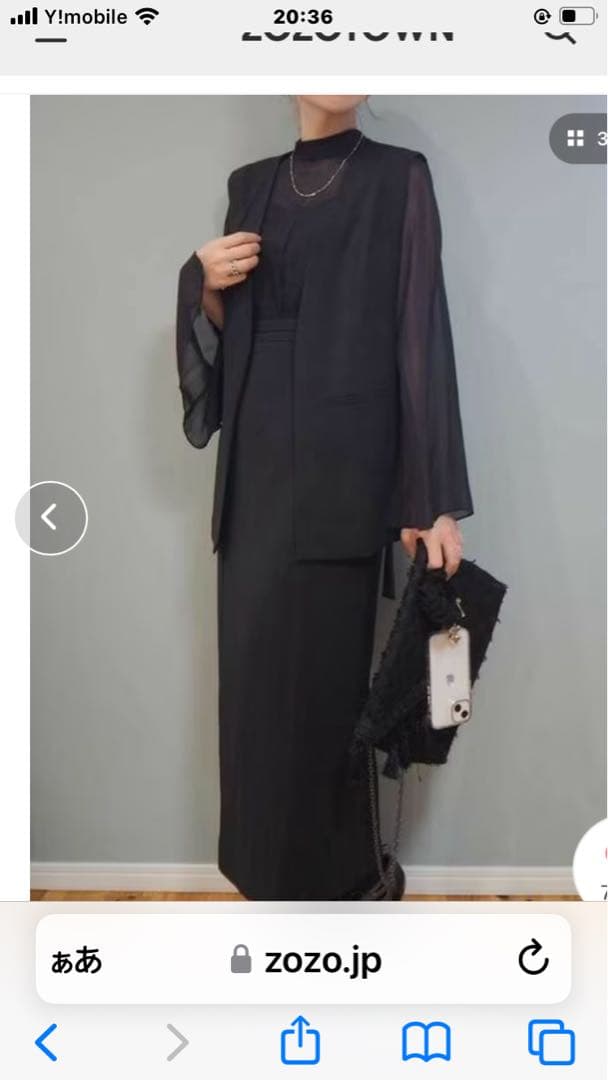Open the product image grid view
This screenshot has width=608, height=1080.
[x=580, y=139]
